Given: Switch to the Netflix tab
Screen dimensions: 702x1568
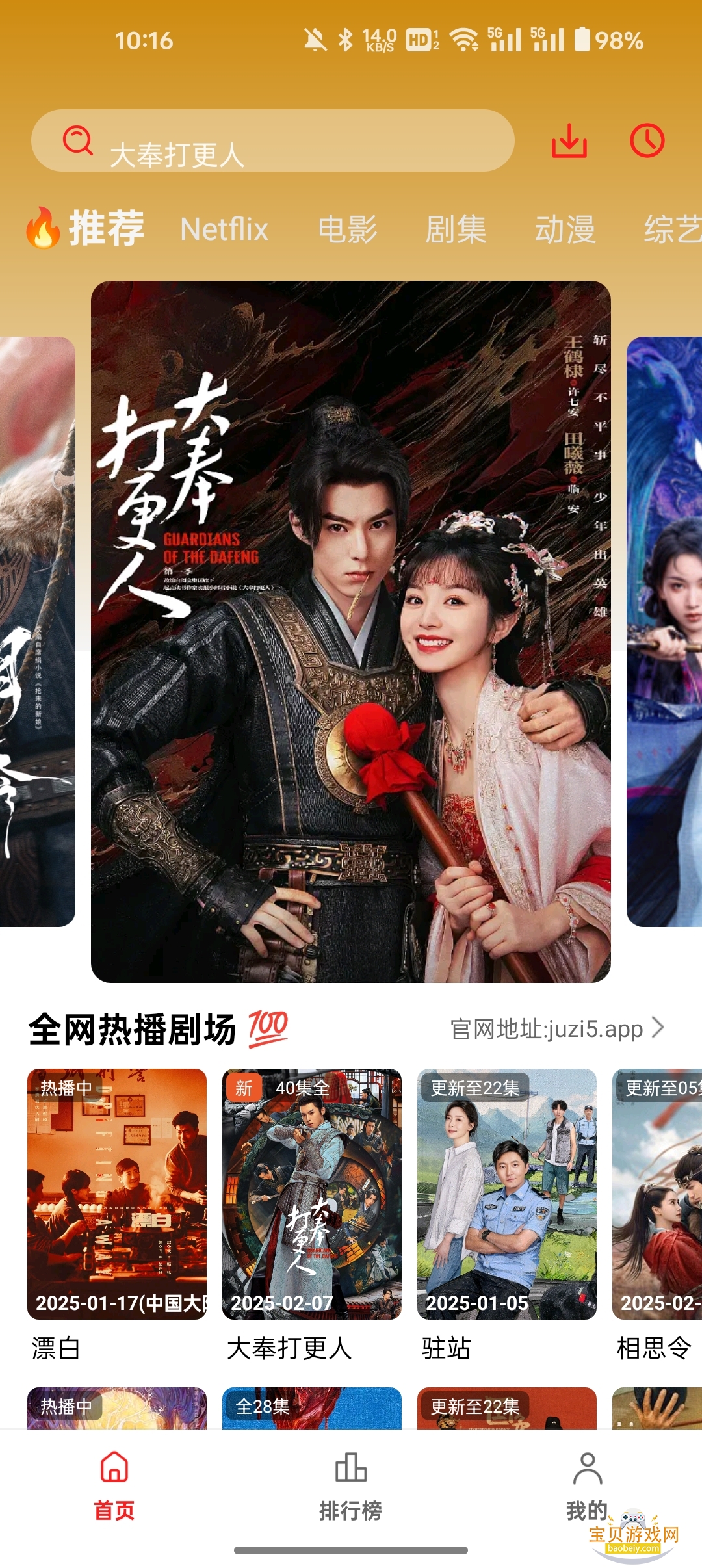Looking at the screenshot, I should pos(224,229).
